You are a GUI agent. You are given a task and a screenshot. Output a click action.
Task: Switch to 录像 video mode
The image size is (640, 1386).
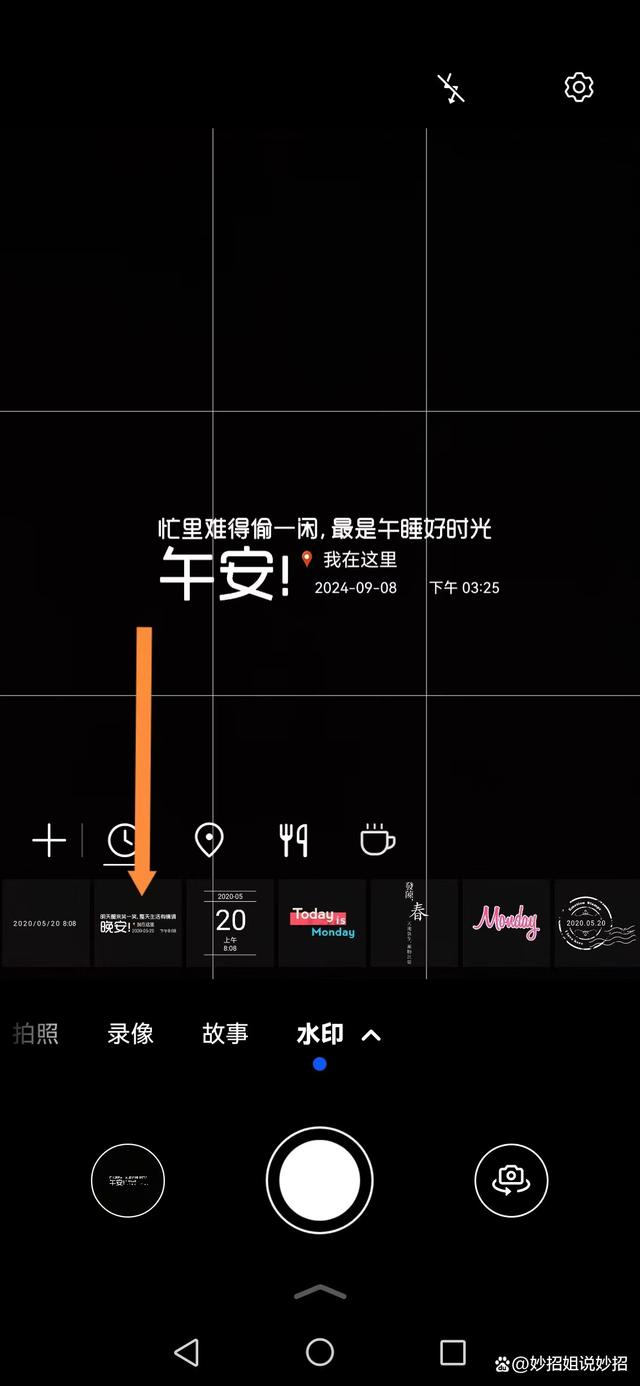(x=131, y=1034)
